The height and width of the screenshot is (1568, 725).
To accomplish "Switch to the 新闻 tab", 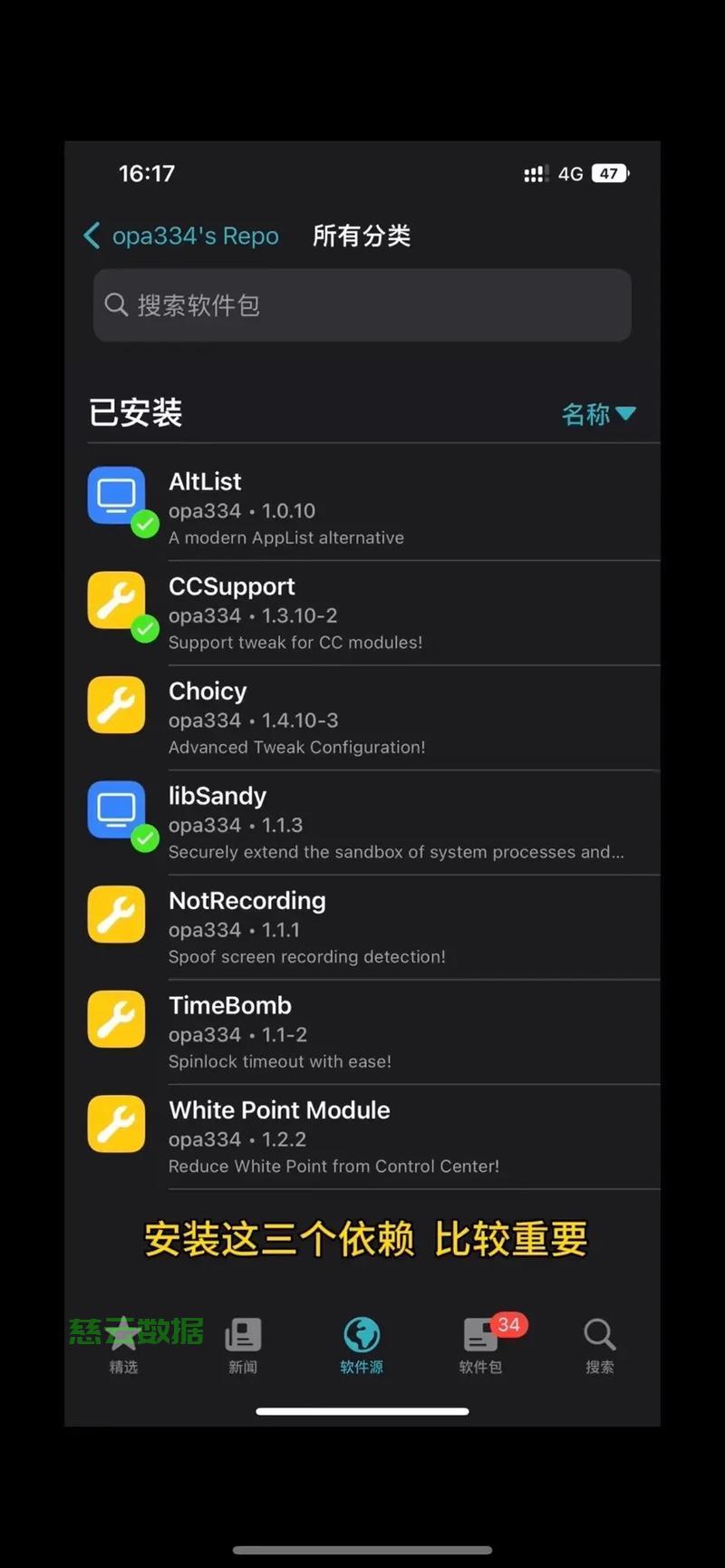I will 243,1345.
